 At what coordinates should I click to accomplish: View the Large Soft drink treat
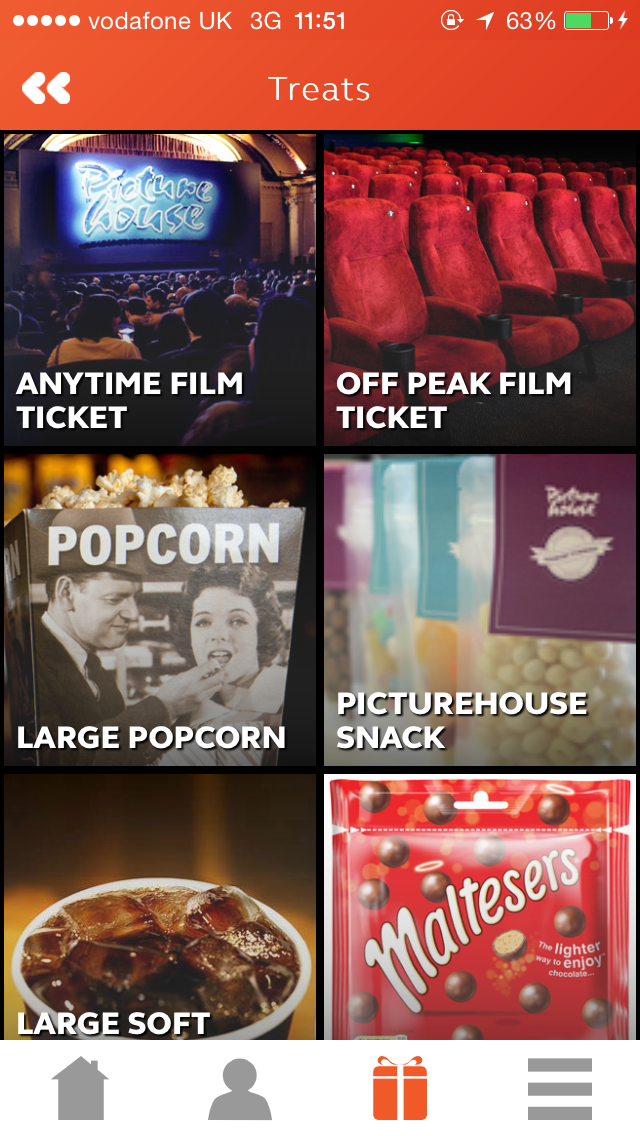pyautogui.click(x=160, y=907)
